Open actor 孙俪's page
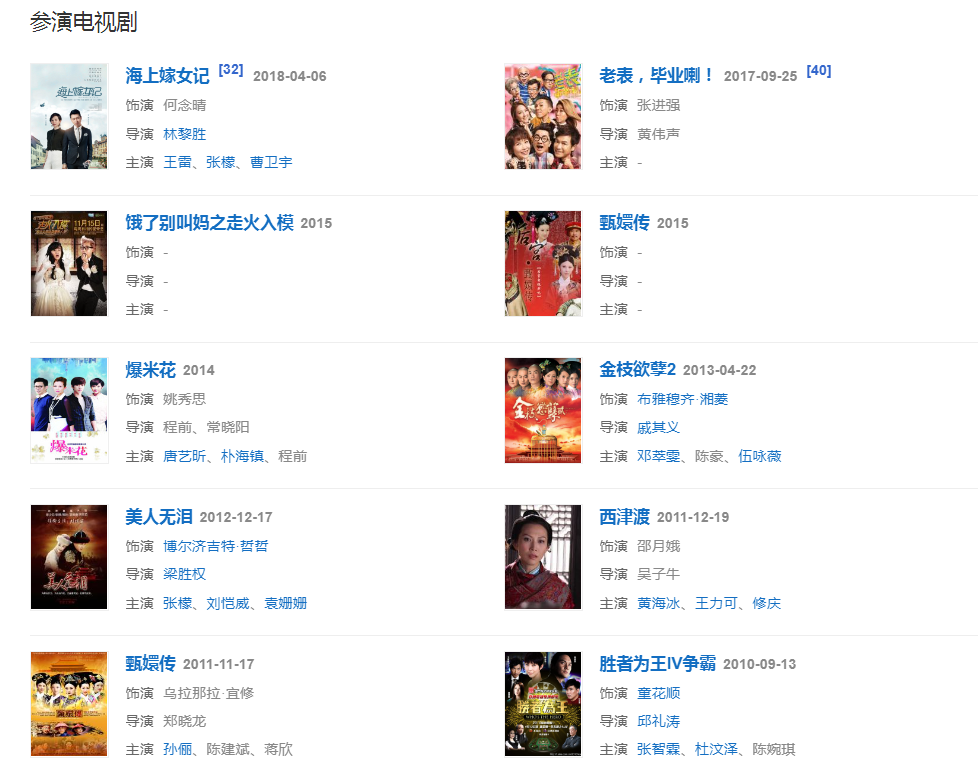The image size is (978, 779). (177, 750)
